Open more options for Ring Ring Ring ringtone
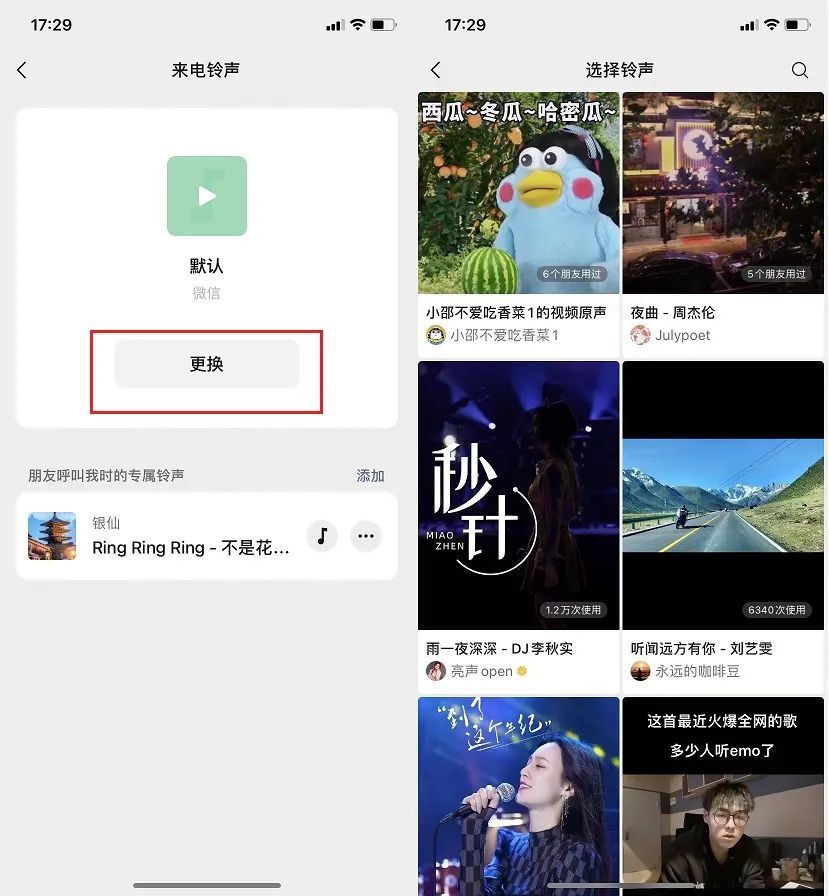 pyautogui.click(x=366, y=536)
